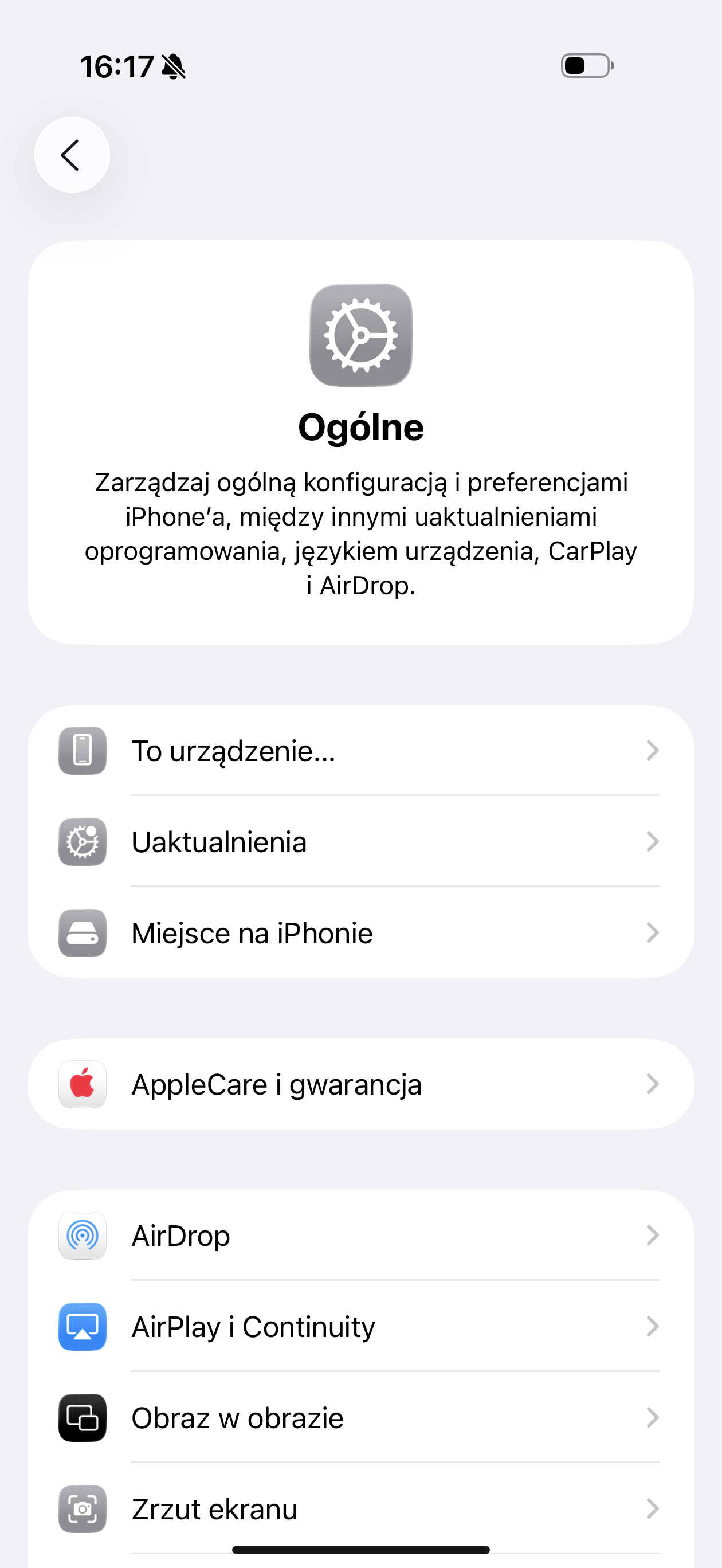The height and width of the screenshot is (1568, 722).
Task: Go back to the previous settings screen
Action: pos(72,155)
